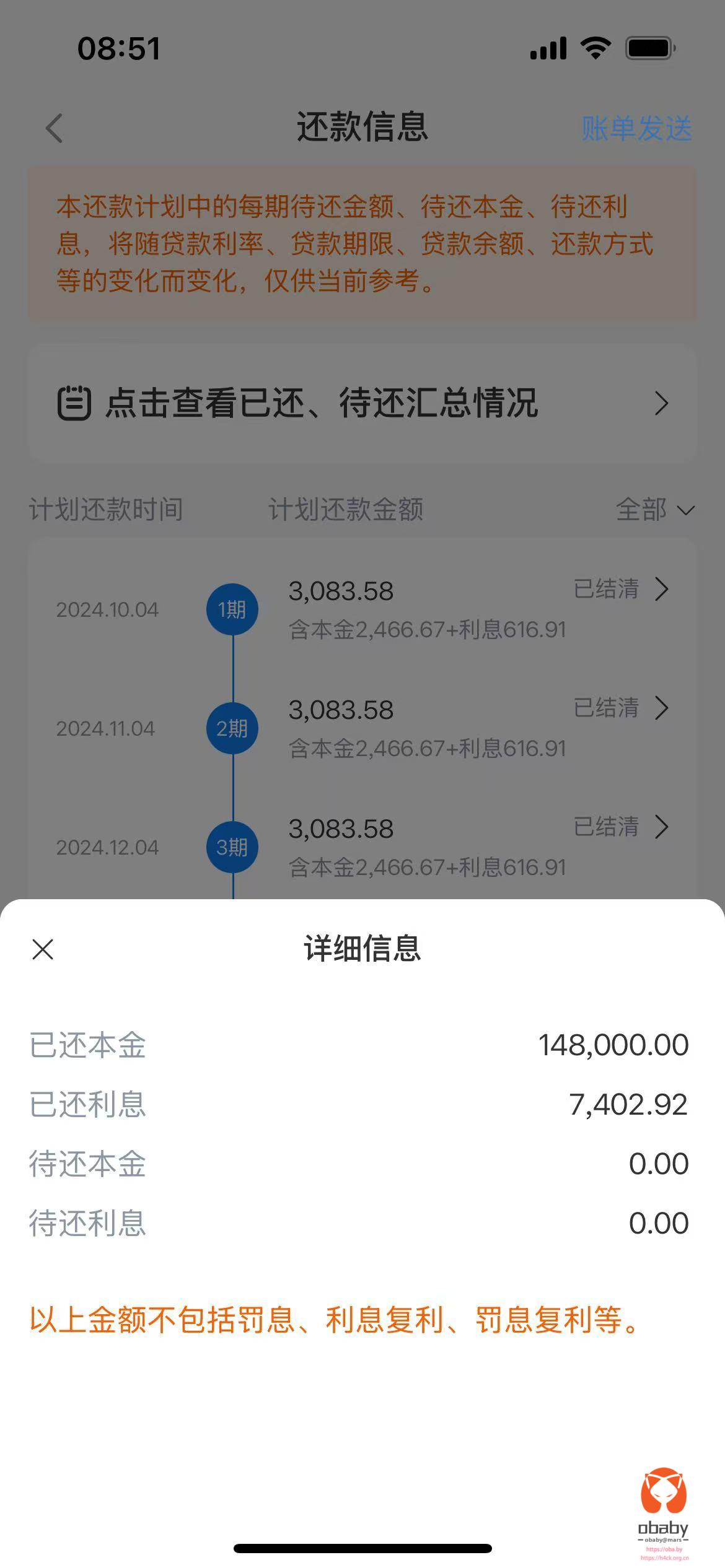Expand the 全部 filter dropdown
725x1568 pixels.
coord(654,510)
